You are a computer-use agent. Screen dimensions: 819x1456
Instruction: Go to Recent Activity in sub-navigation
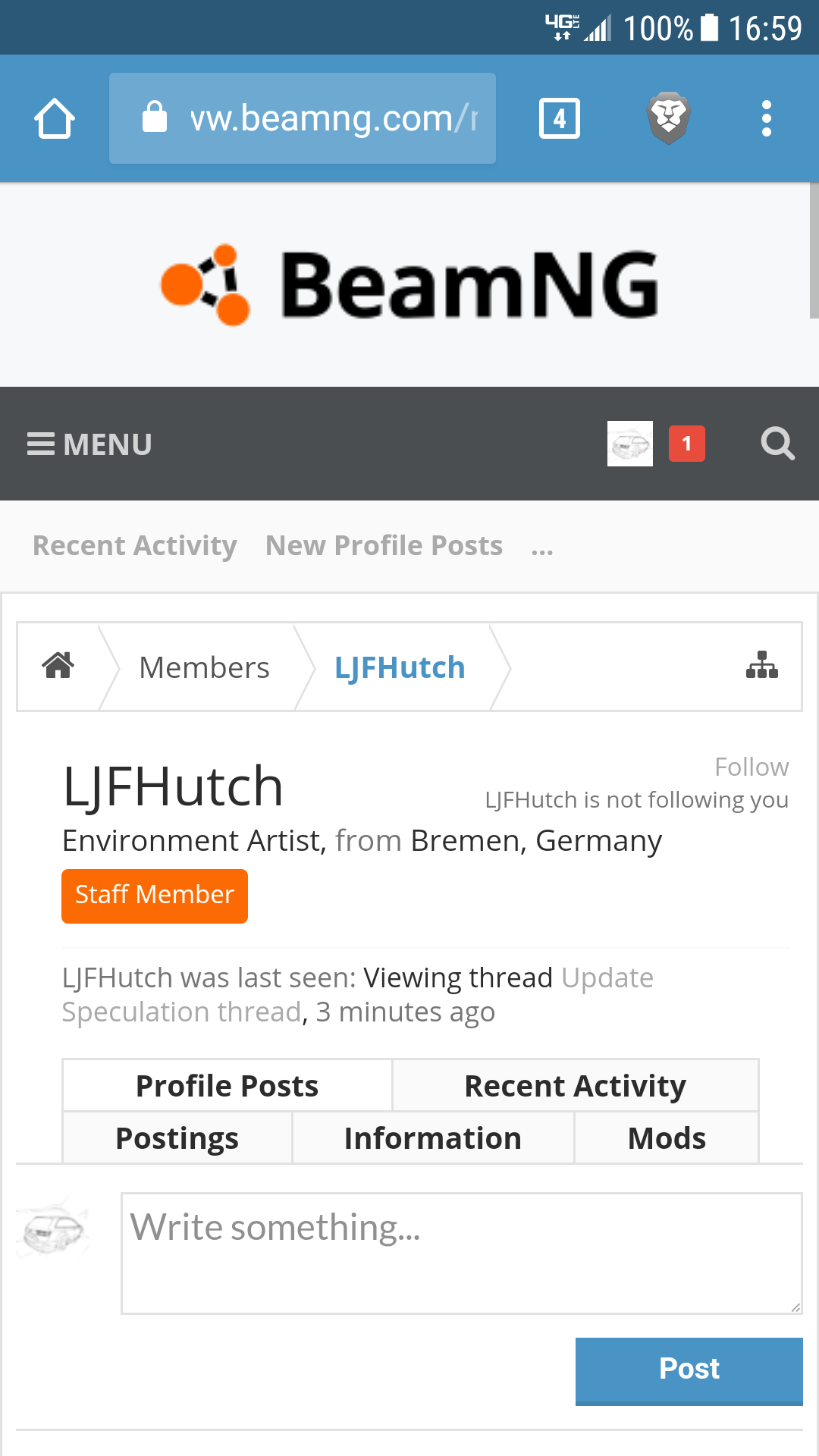click(135, 546)
